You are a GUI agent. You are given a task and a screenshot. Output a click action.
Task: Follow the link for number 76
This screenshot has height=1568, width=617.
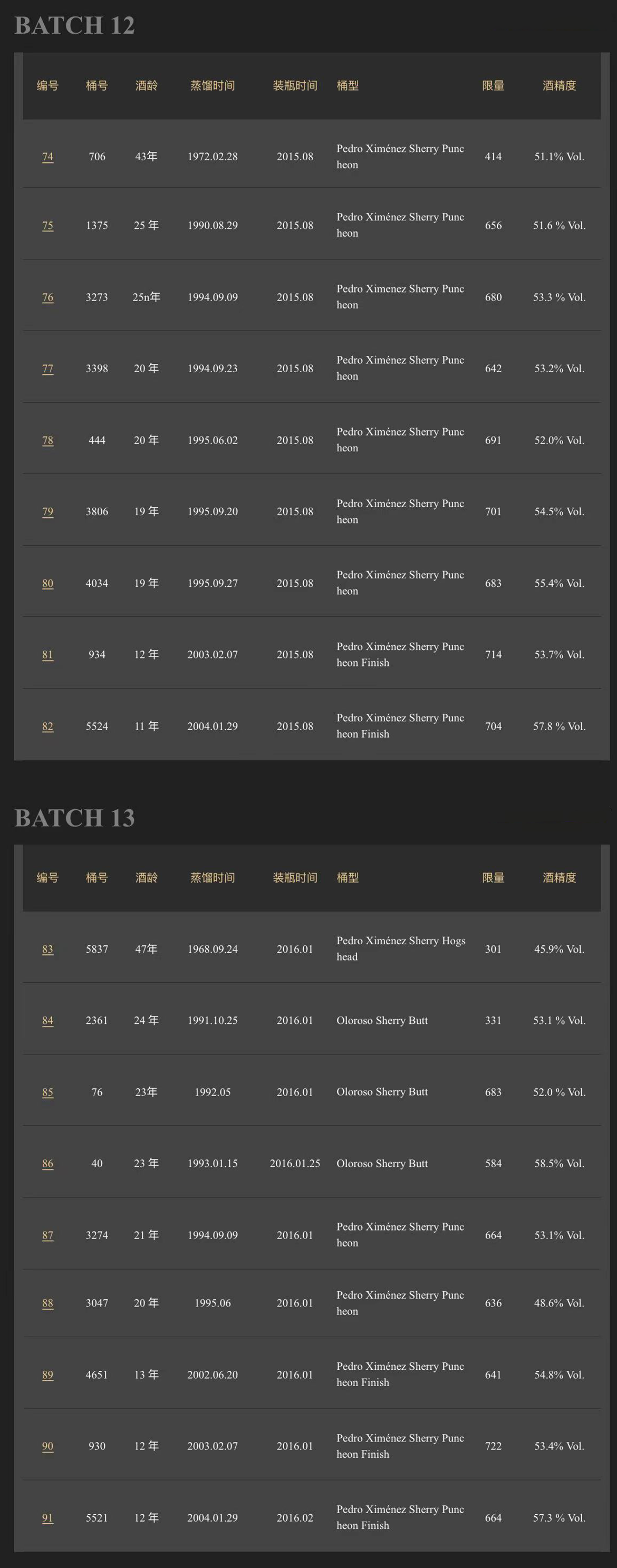tap(47, 297)
